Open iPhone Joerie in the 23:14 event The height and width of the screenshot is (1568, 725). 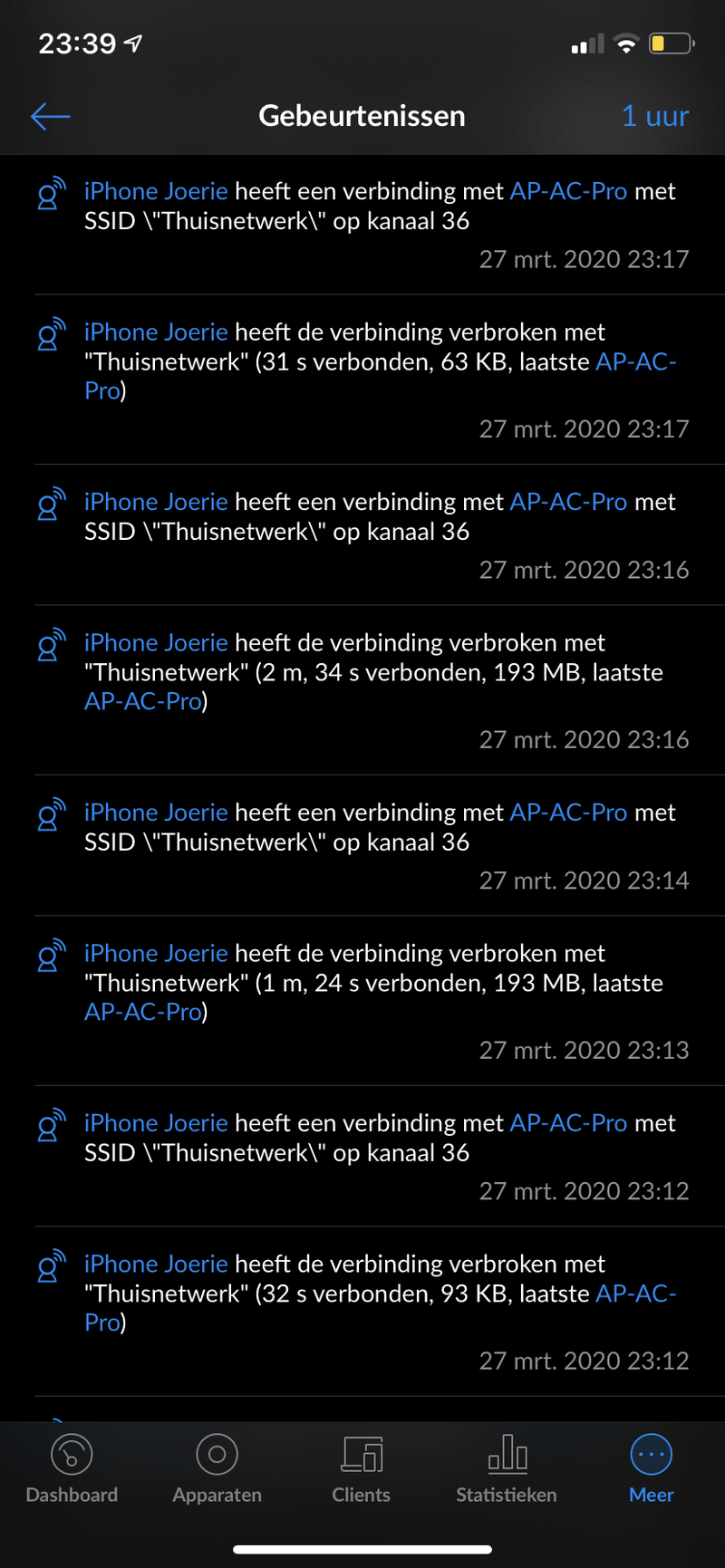(156, 813)
